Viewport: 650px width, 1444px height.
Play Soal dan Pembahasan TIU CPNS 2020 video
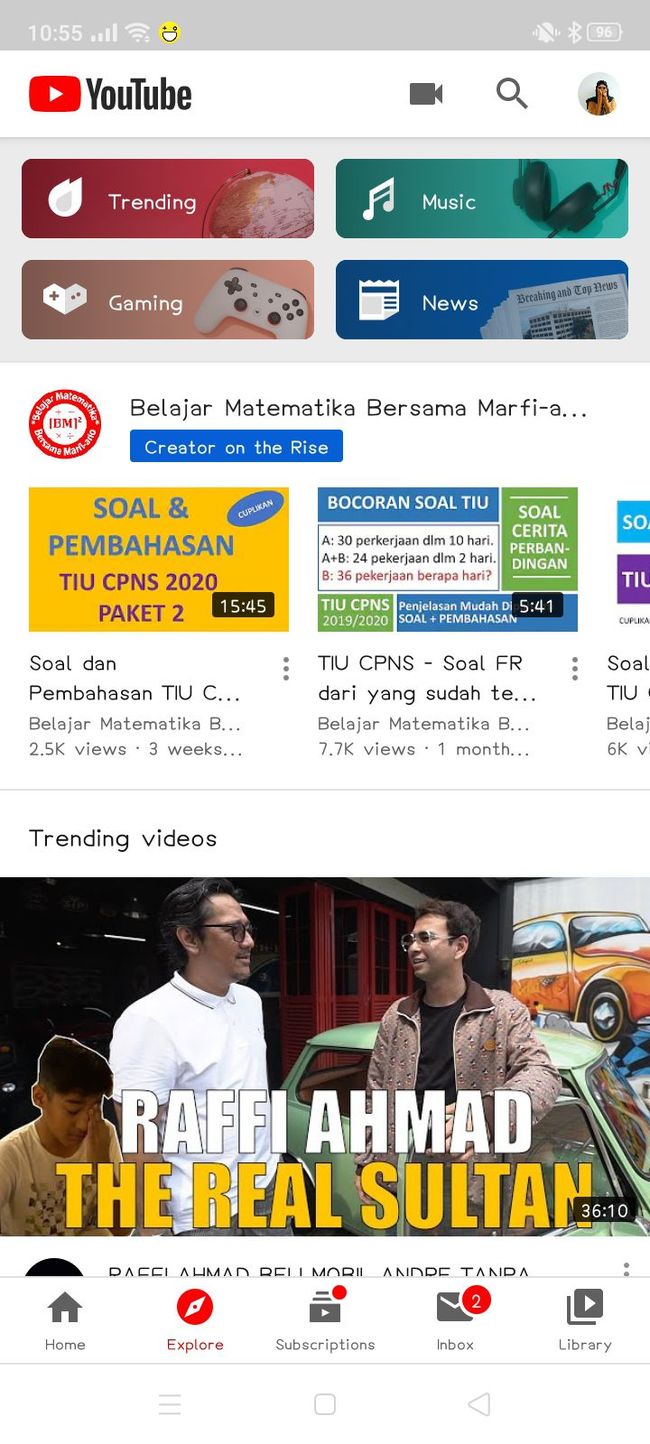coord(159,559)
